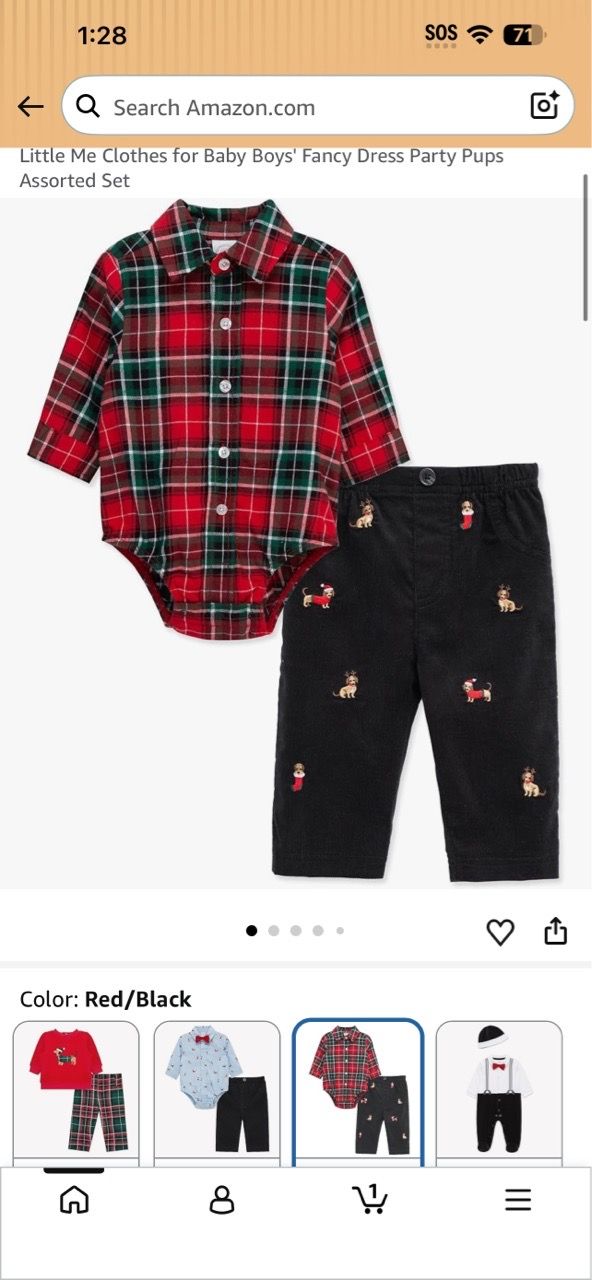Go to the Home tab
The height and width of the screenshot is (1280, 592).
[x=74, y=1200]
